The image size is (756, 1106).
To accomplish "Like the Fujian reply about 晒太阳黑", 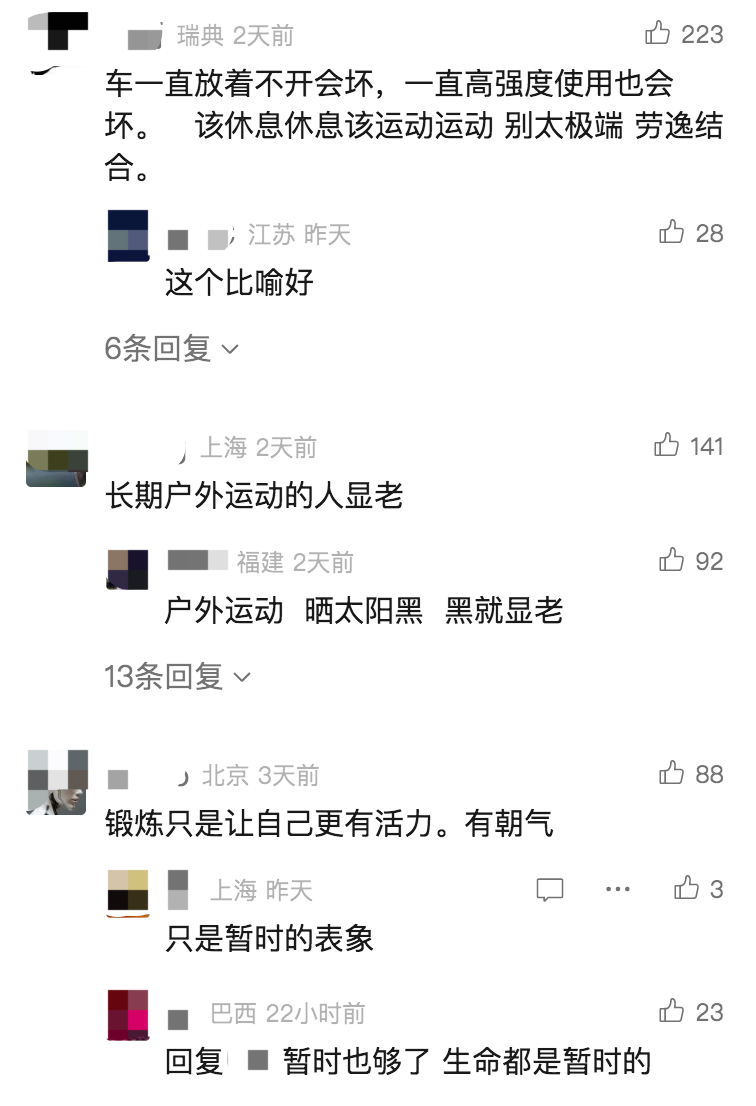I will [x=672, y=561].
